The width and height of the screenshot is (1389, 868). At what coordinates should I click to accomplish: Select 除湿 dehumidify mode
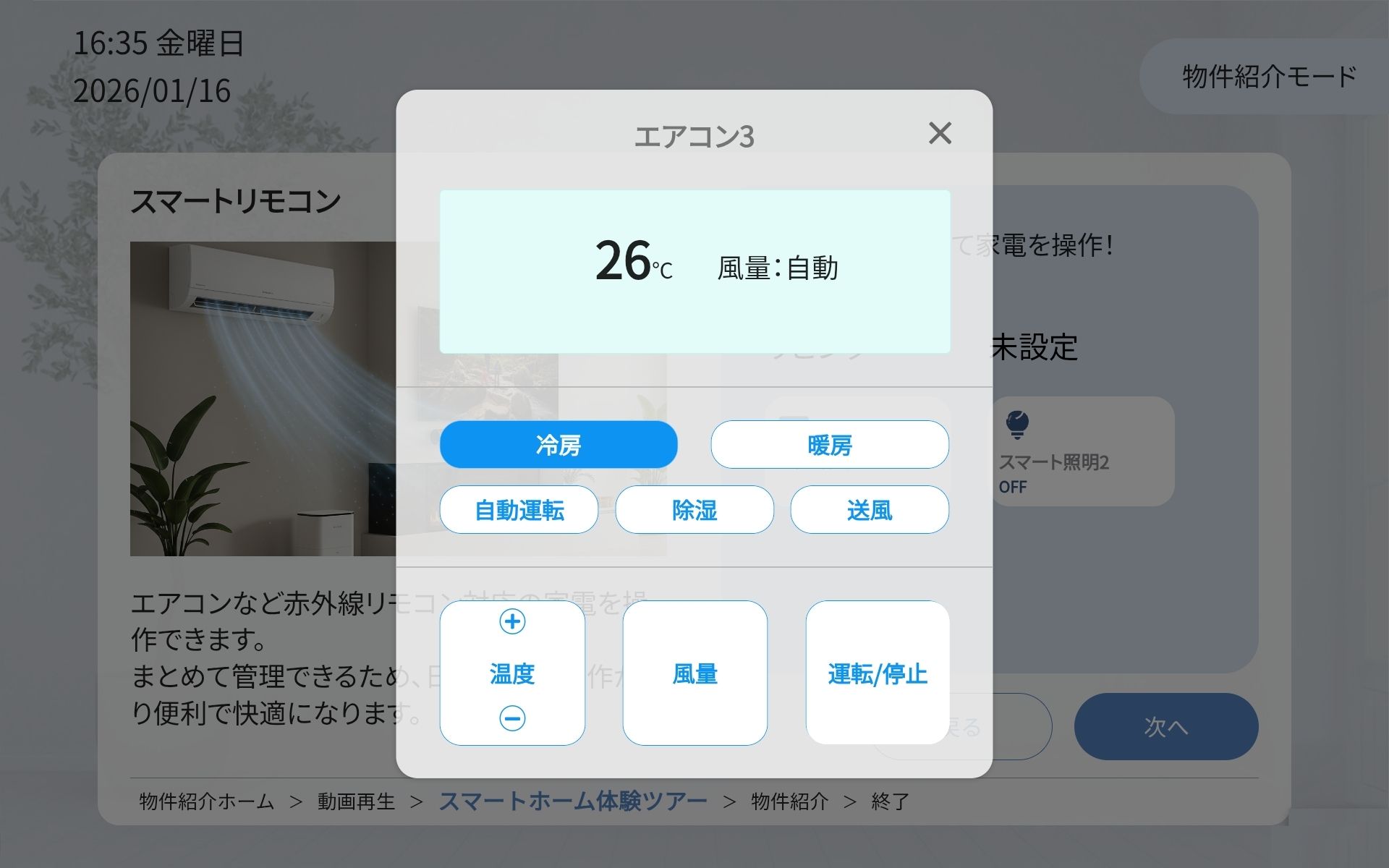pyautogui.click(x=694, y=510)
